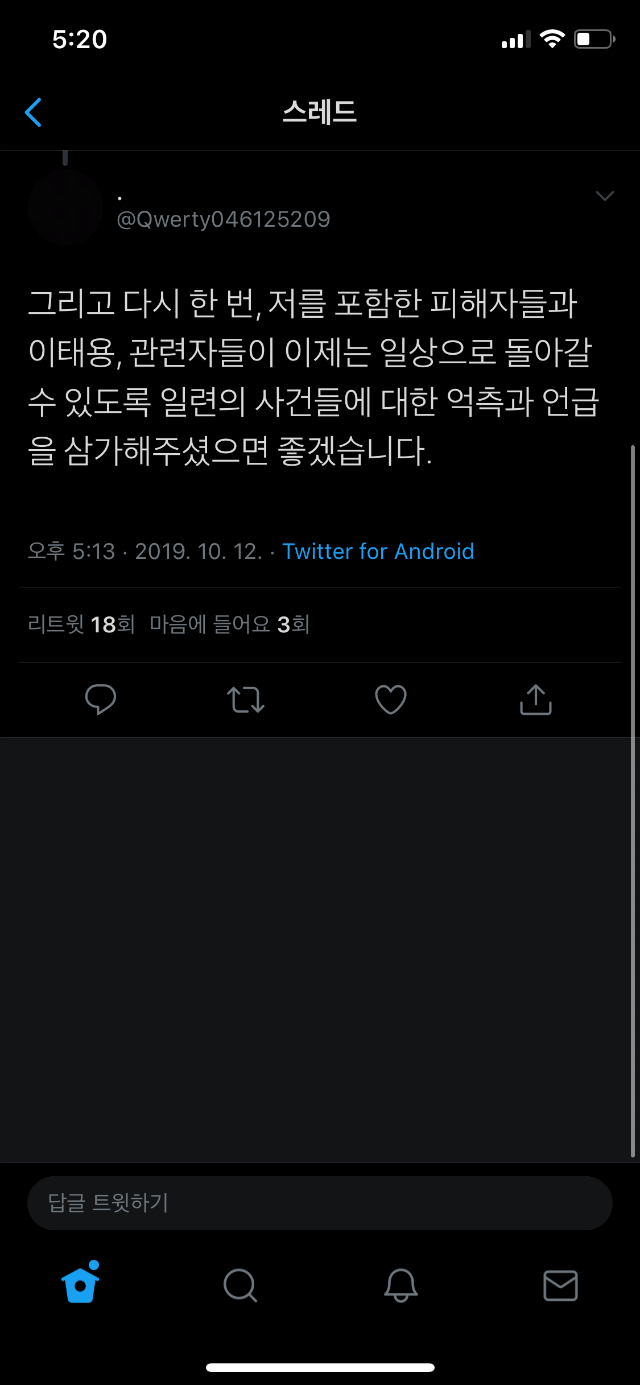
Task: Switch to the Home tab
Action: point(80,1284)
